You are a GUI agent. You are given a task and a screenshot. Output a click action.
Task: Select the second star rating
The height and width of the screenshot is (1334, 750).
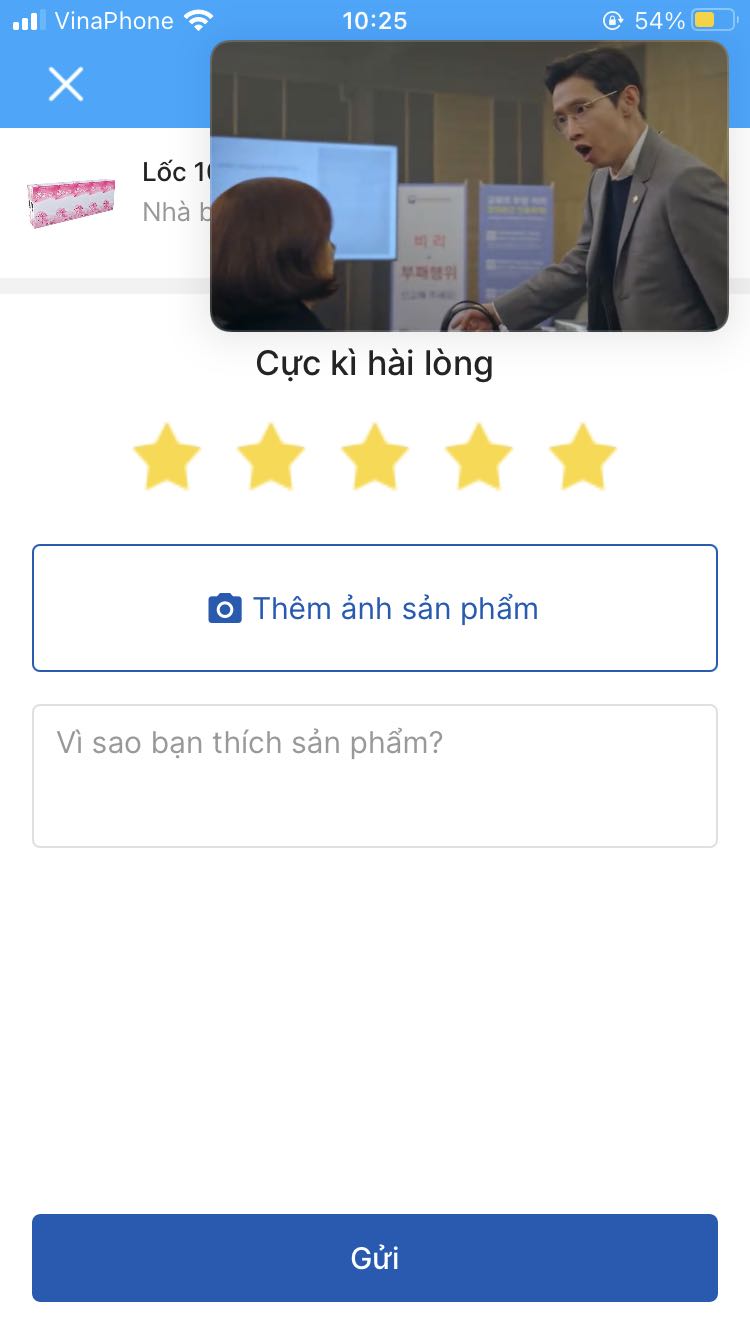click(270, 456)
